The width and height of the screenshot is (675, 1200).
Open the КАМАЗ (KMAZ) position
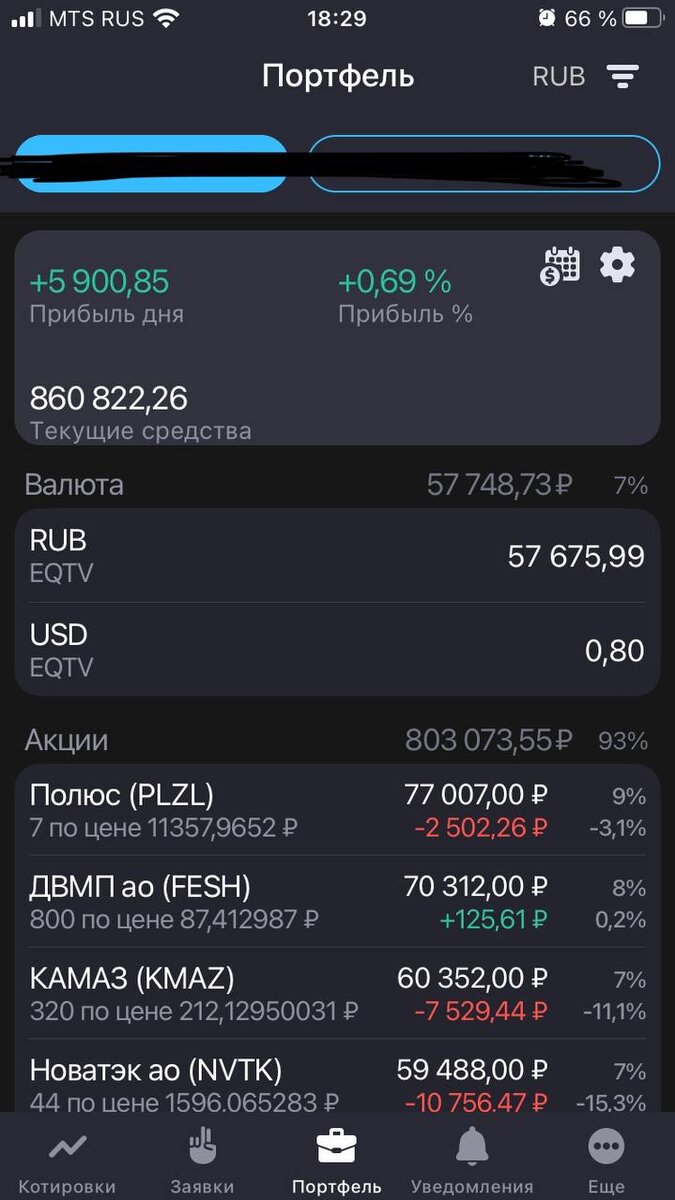[x=337, y=994]
